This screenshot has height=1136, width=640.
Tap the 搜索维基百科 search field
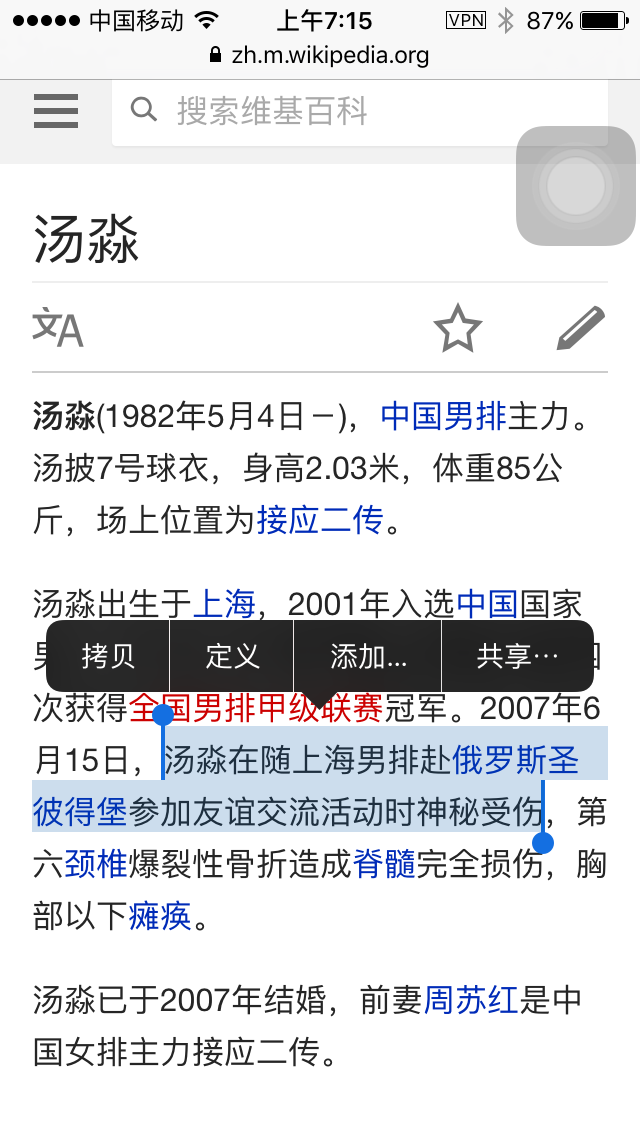(360, 112)
